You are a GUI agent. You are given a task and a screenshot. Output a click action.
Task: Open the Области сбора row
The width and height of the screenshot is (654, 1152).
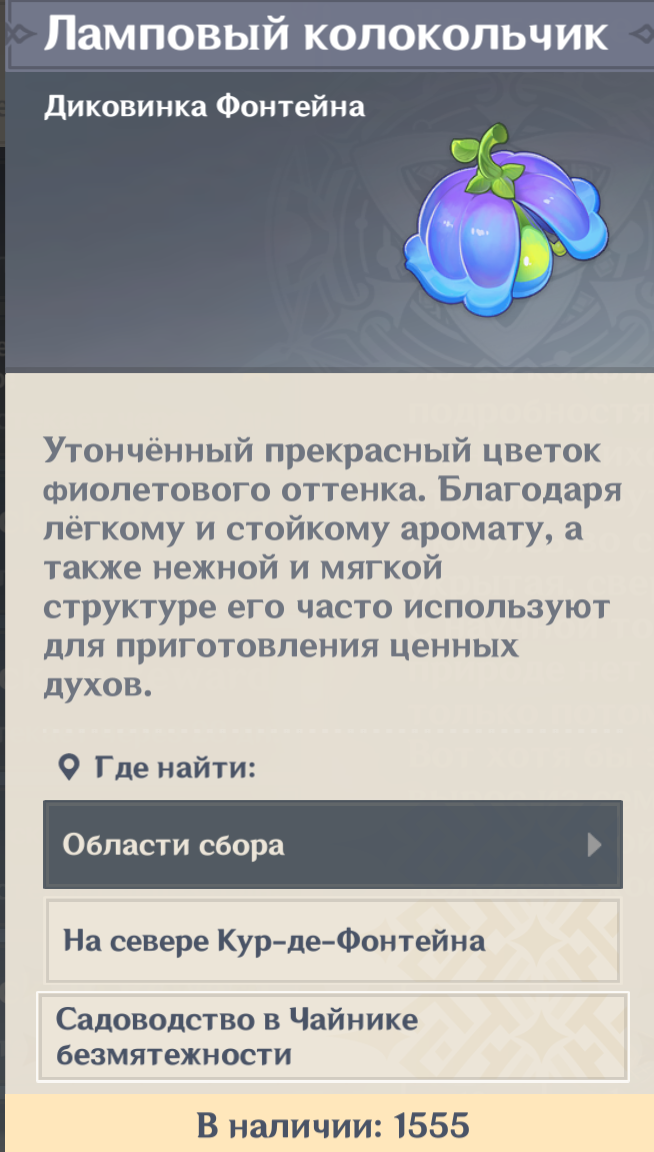(x=333, y=844)
